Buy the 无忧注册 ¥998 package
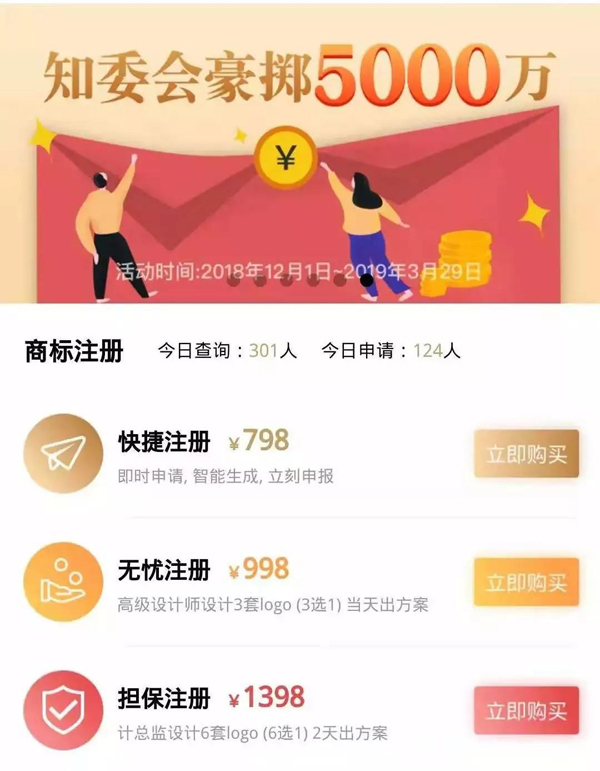The image size is (600, 771). pos(526,582)
